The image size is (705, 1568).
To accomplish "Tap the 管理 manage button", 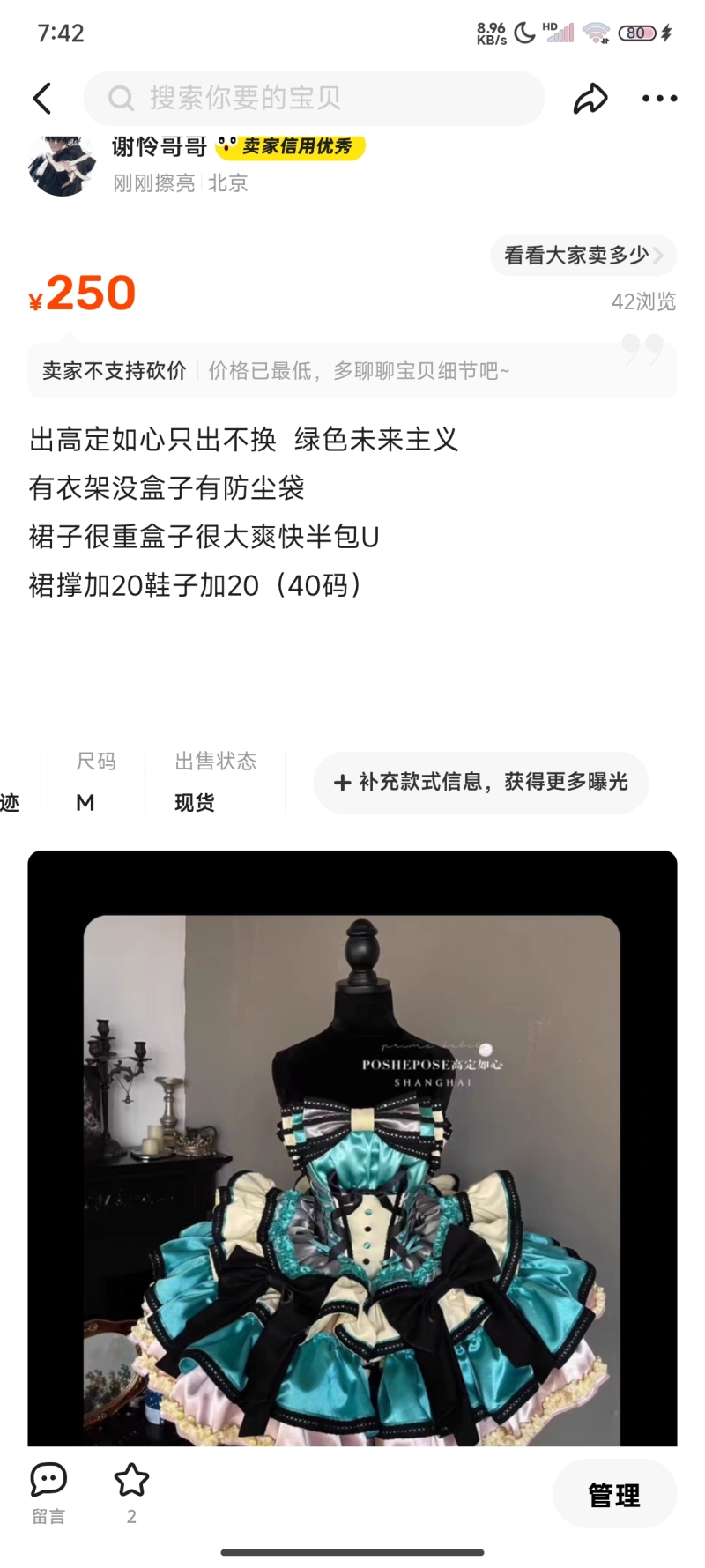I will pos(614,1494).
